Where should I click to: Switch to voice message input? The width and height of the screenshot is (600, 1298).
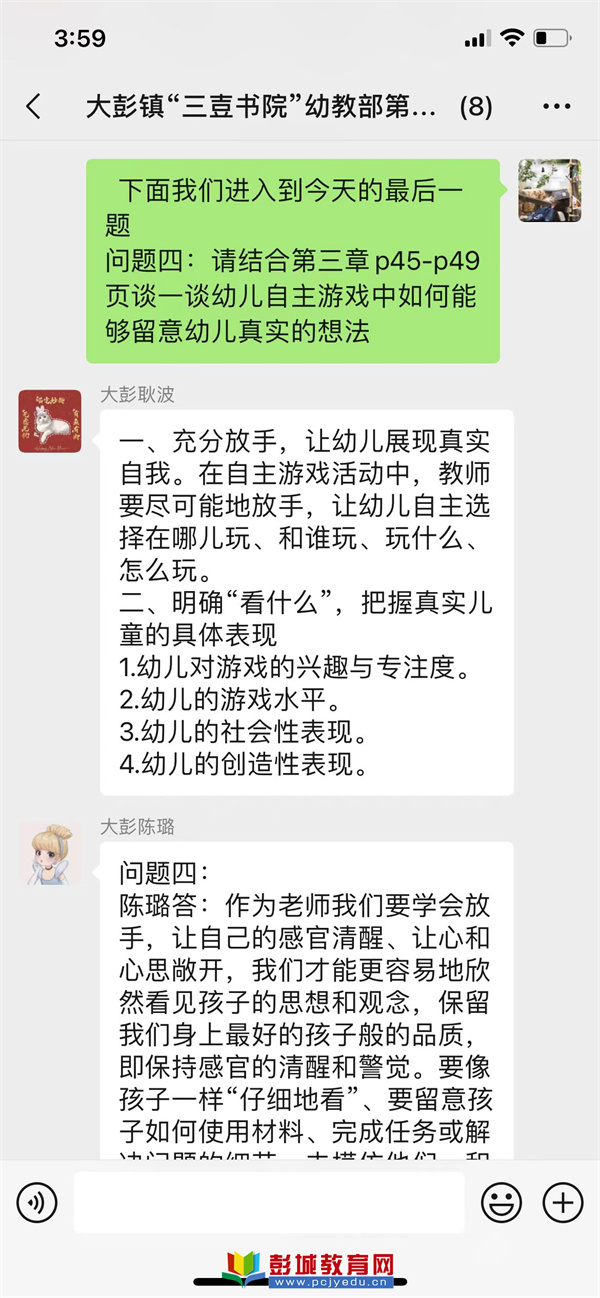click(37, 1202)
